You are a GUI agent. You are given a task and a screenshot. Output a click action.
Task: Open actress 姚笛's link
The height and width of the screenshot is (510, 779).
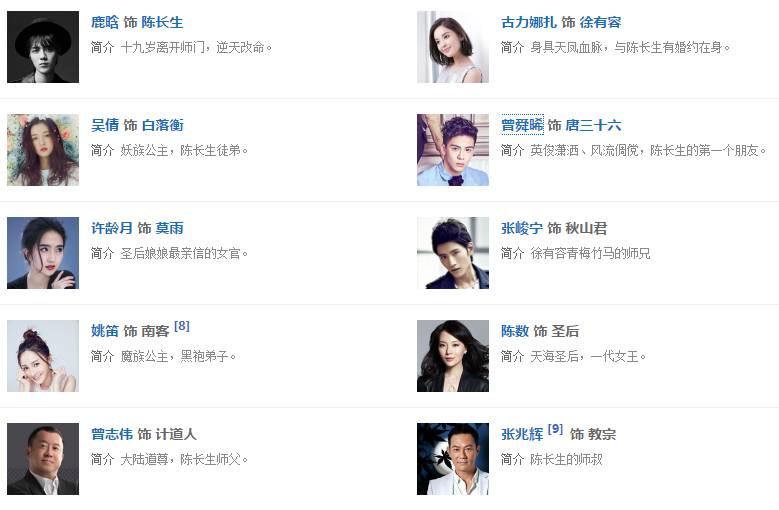(104, 331)
